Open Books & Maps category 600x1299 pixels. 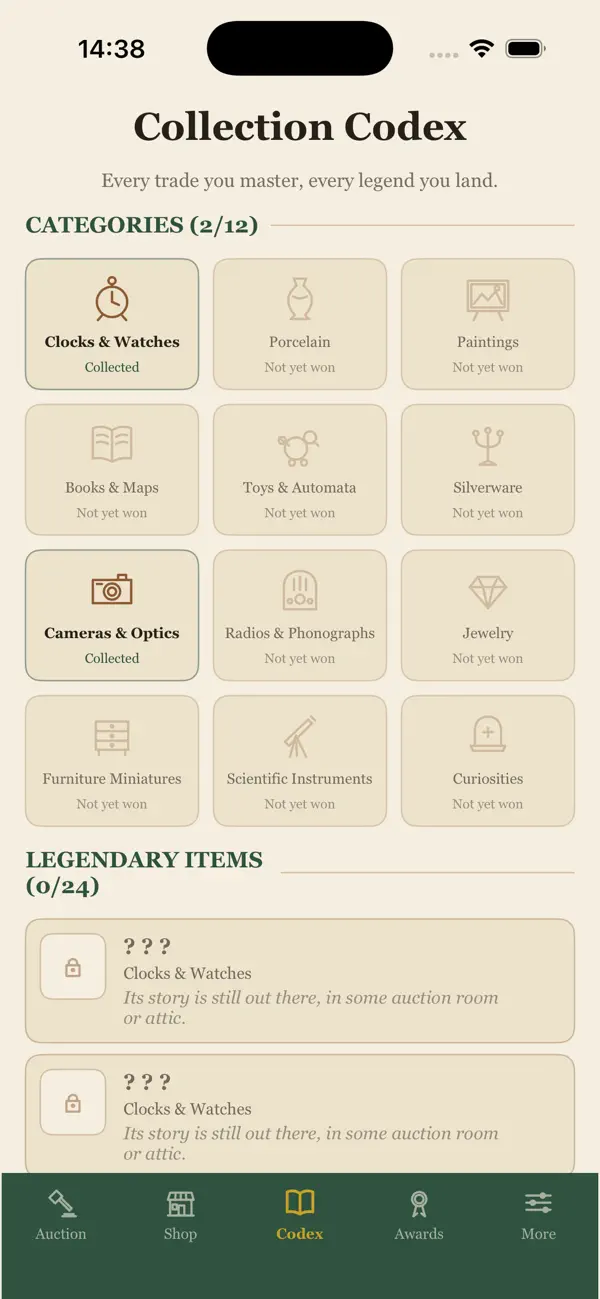(x=112, y=470)
